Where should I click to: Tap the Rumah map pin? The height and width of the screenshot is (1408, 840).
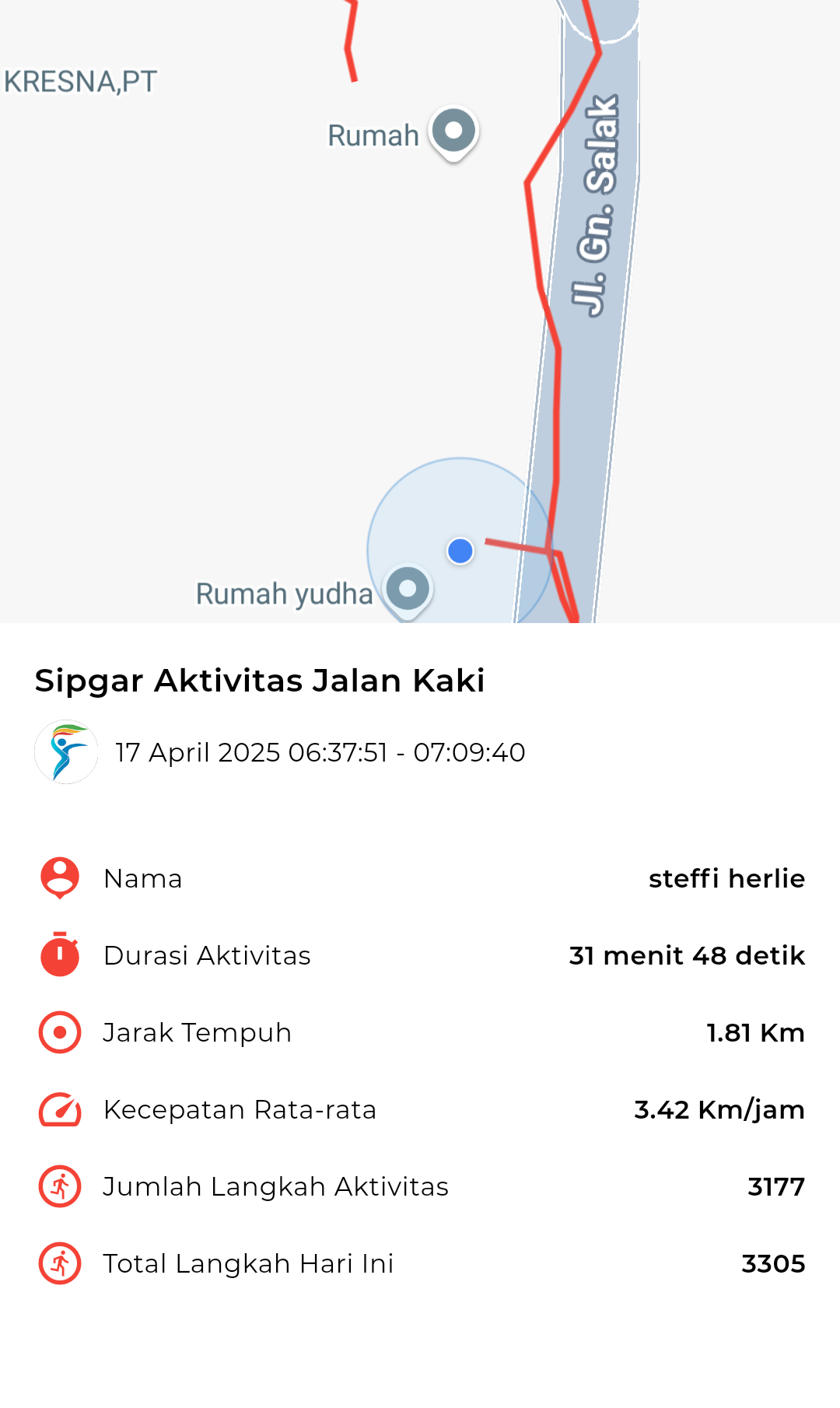453,133
